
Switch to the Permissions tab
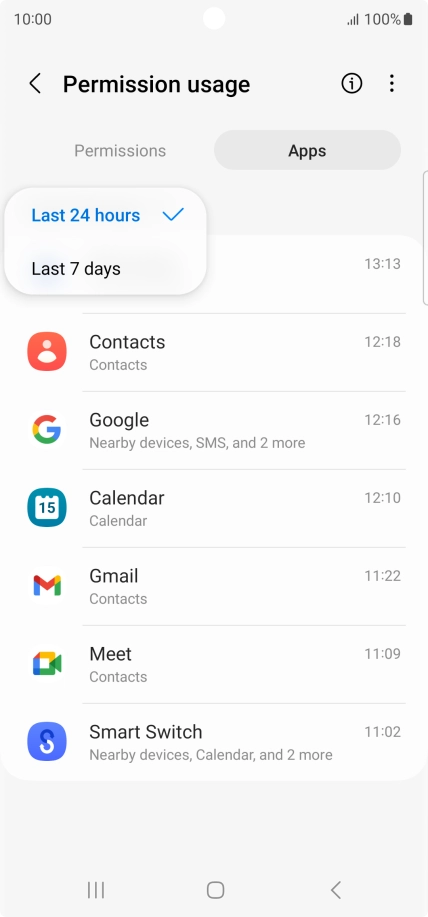tap(120, 150)
